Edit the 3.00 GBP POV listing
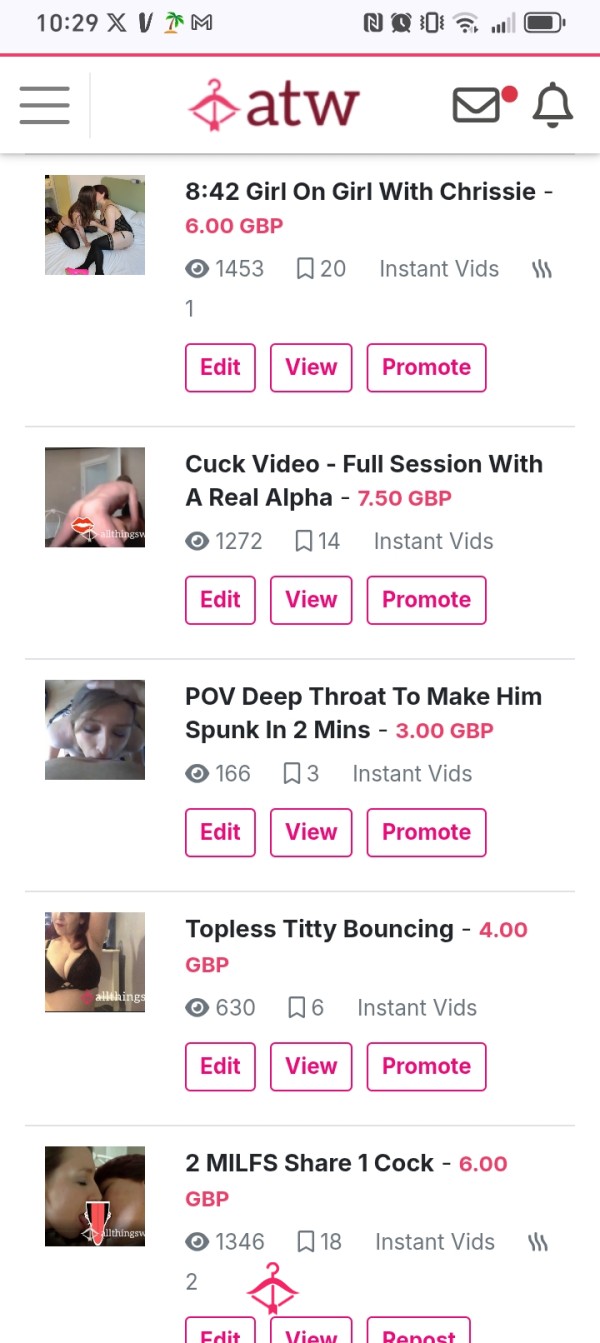The height and width of the screenshot is (1343, 600). pos(220,832)
